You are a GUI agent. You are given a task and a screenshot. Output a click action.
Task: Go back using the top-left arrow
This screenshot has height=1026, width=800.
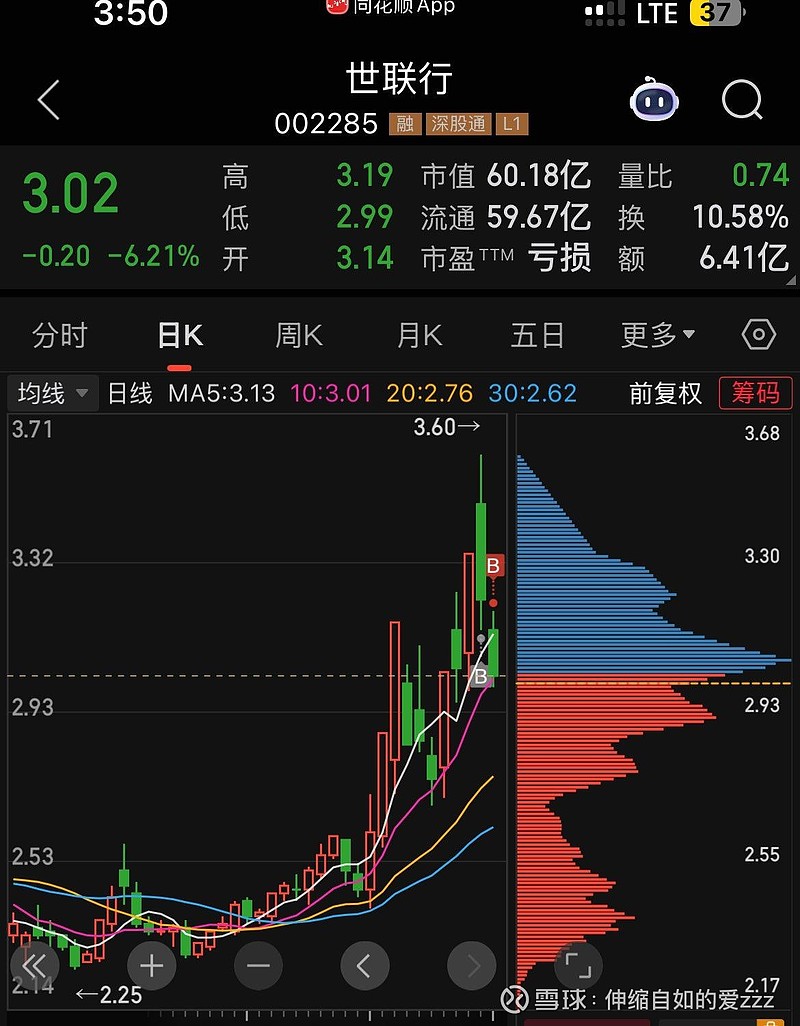coord(48,100)
